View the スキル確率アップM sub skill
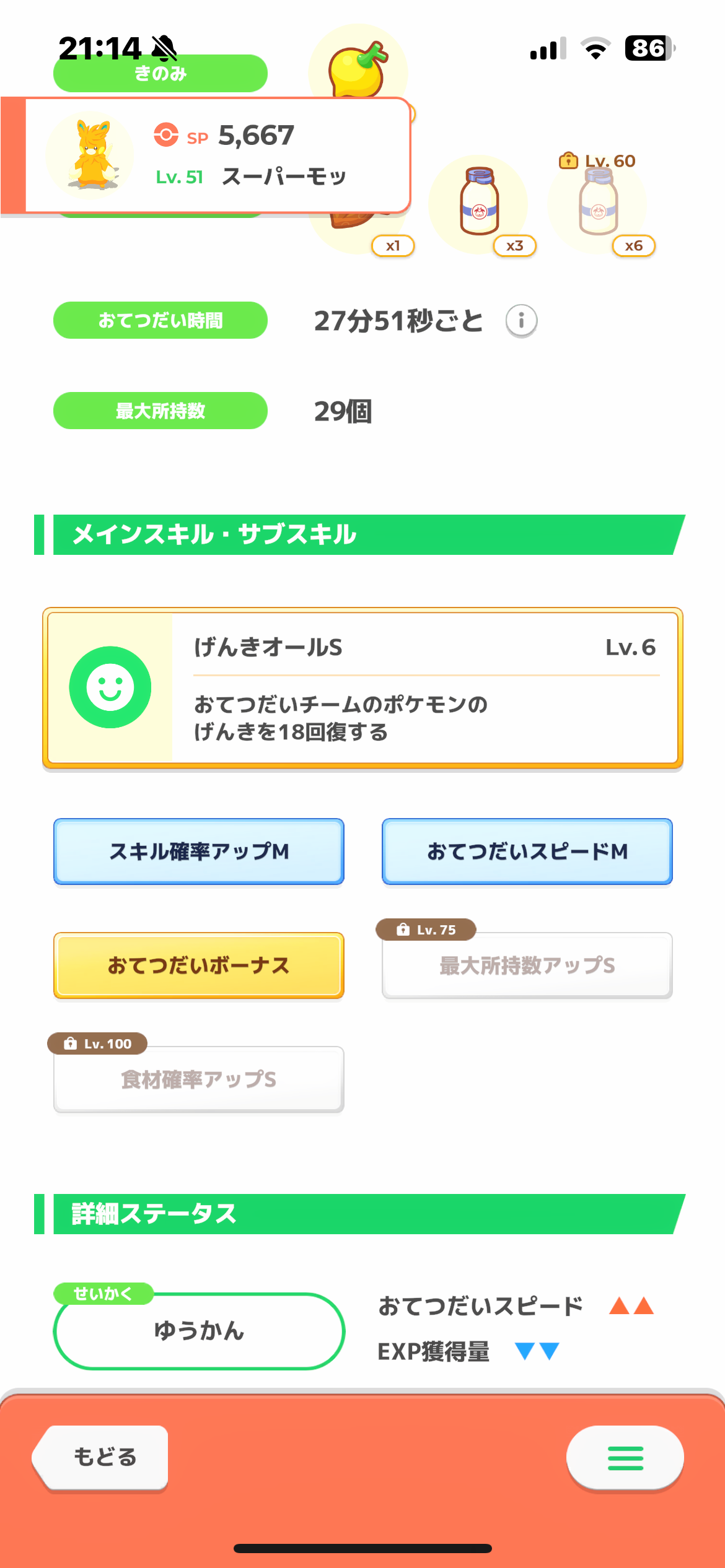 point(199,852)
